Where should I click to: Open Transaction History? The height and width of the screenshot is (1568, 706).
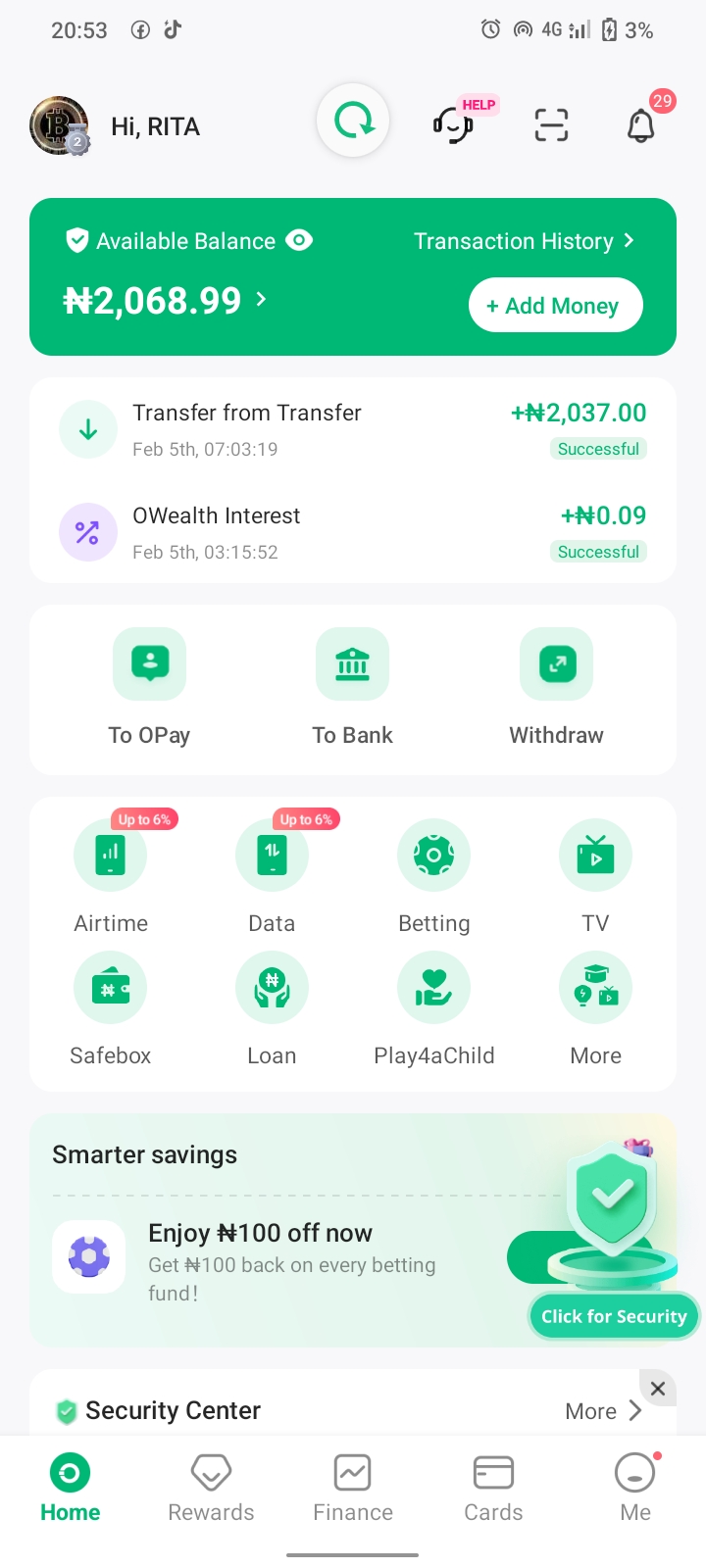(524, 241)
